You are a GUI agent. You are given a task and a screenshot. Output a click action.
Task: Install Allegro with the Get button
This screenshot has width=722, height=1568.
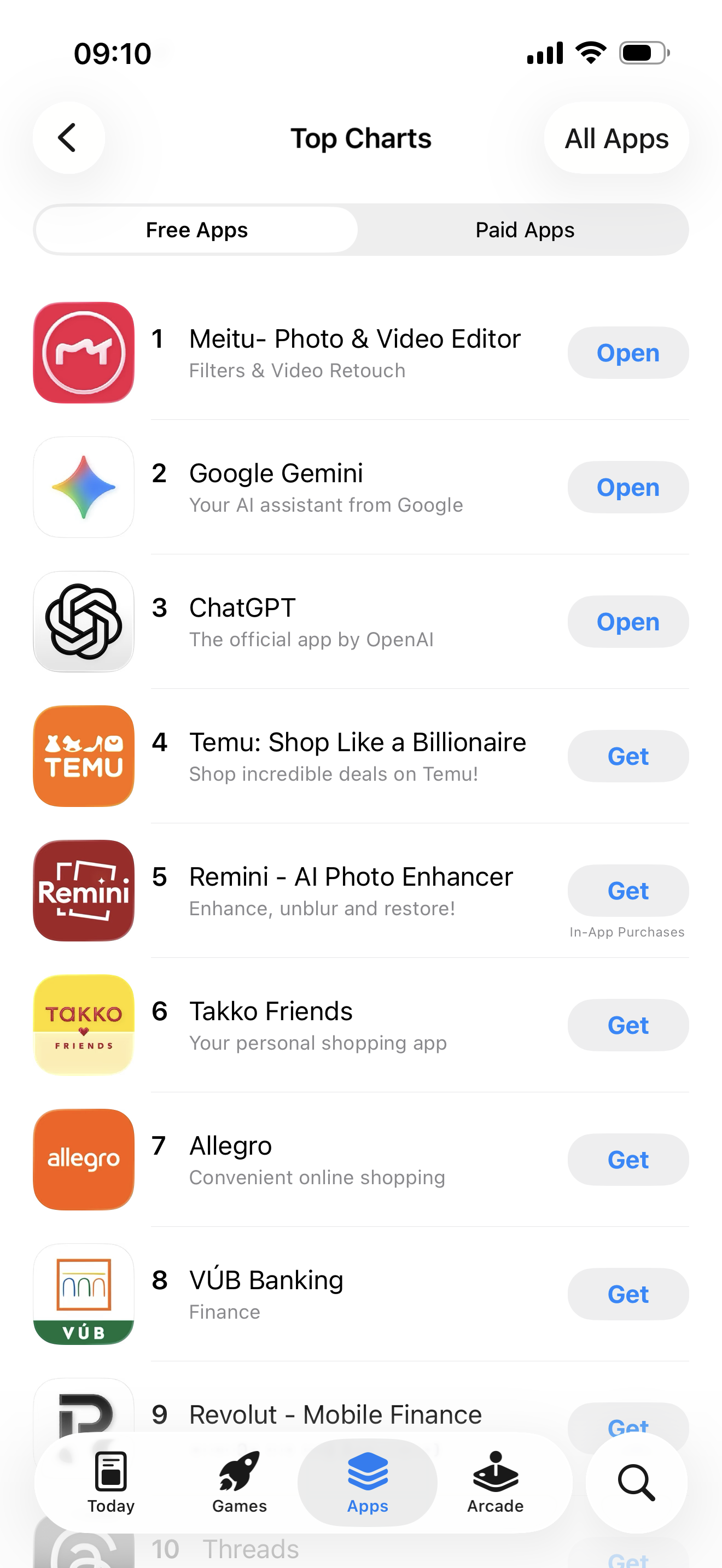(627, 1160)
